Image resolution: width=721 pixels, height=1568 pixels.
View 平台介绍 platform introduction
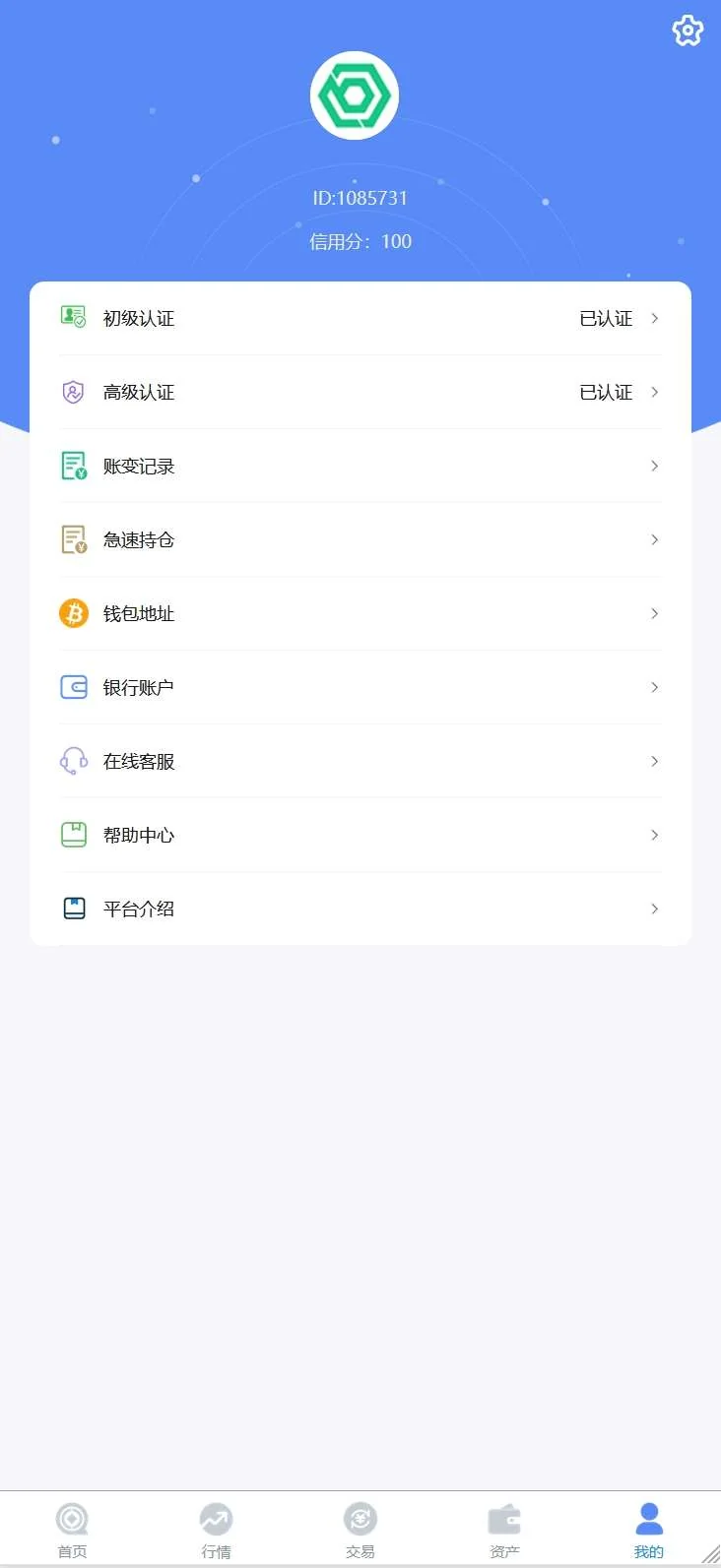point(360,909)
